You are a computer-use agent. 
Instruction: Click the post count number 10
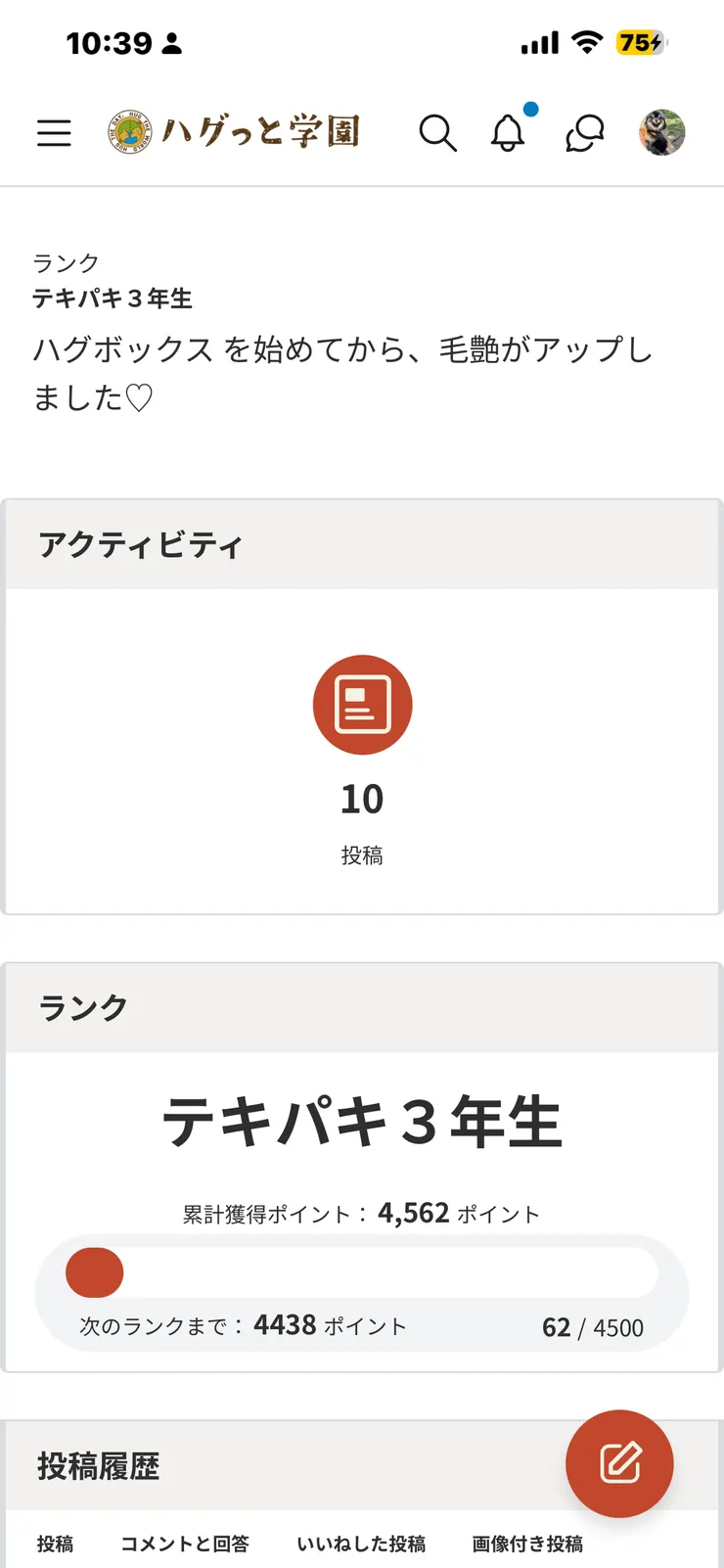click(x=363, y=799)
